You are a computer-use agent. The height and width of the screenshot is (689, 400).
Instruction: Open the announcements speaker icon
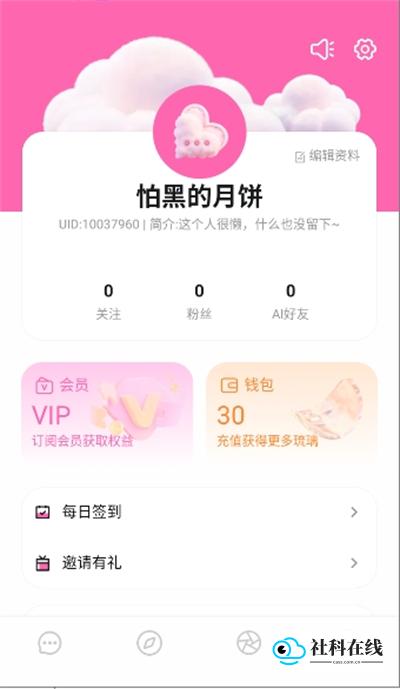point(322,49)
